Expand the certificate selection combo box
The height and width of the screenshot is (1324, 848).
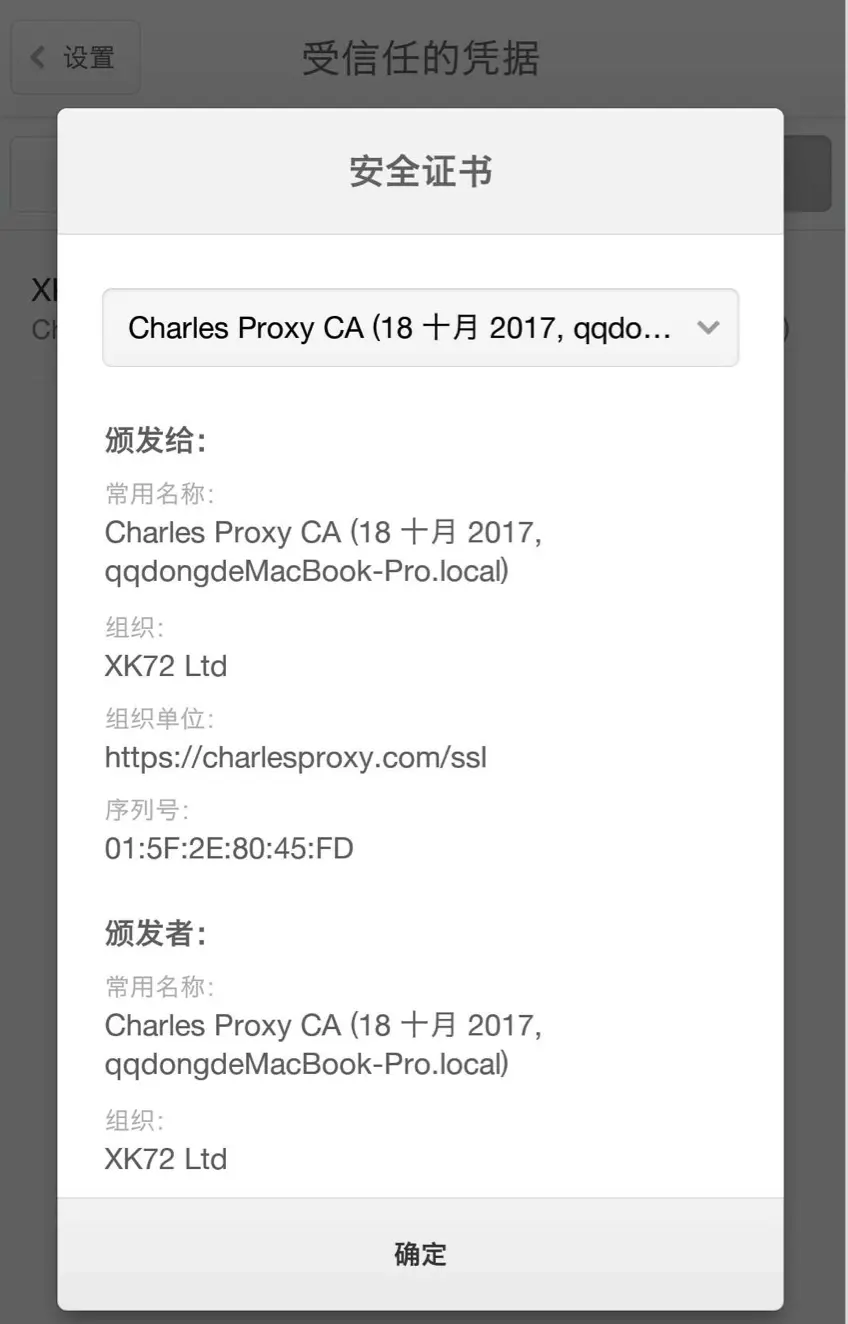[420, 327]
